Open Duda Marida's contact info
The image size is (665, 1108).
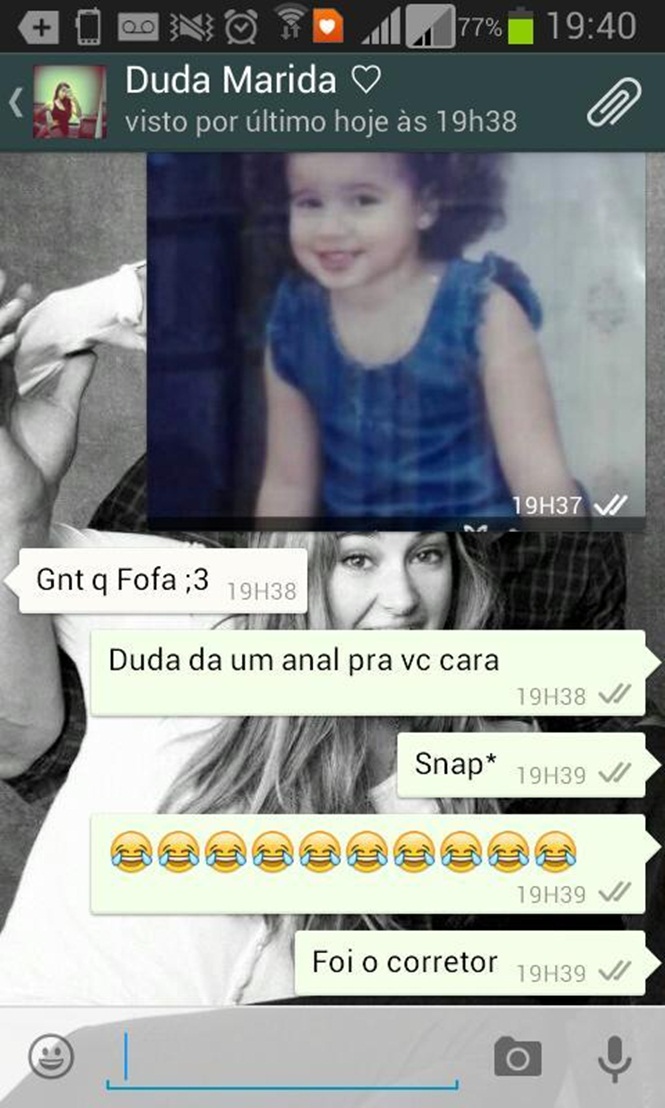point(252,100)
